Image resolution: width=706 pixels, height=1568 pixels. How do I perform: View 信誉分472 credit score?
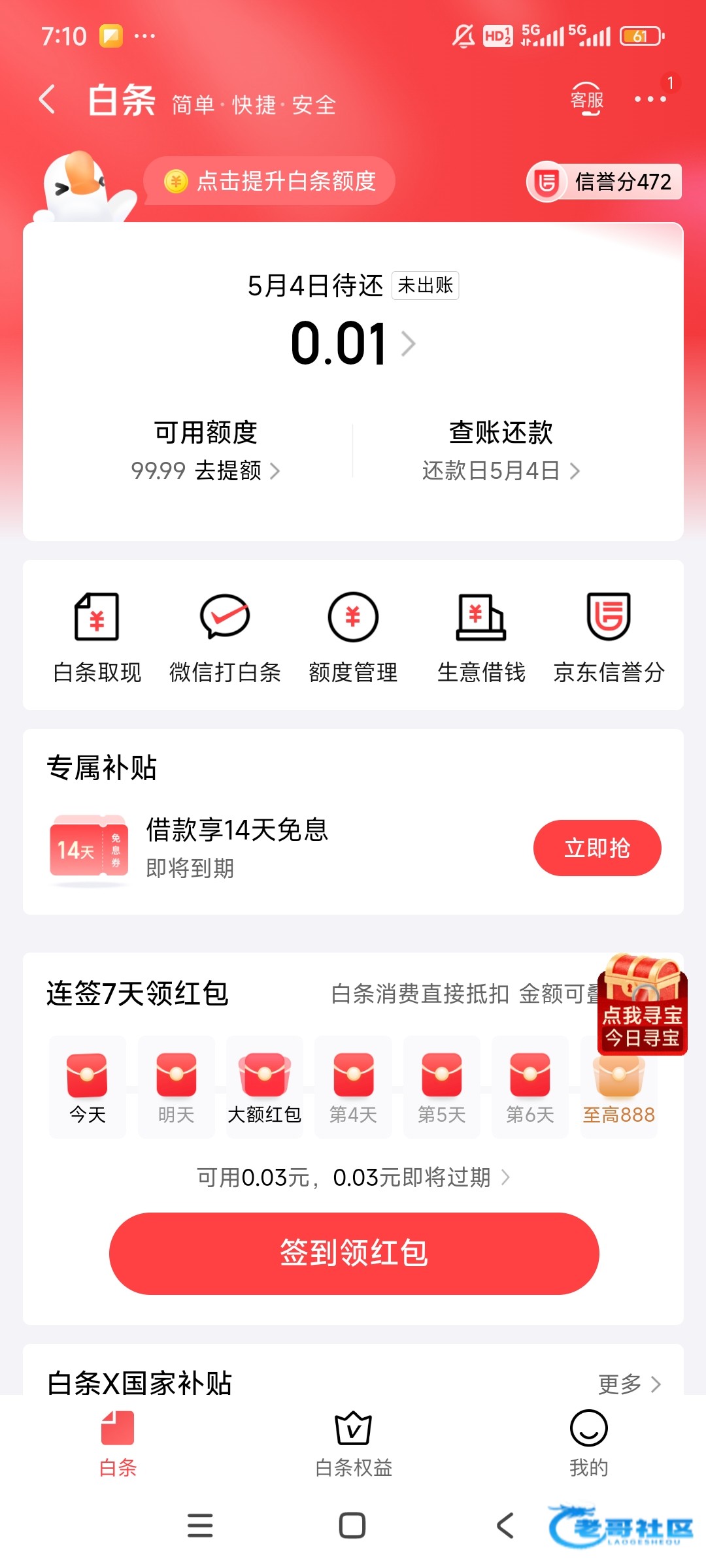[x=605, y=182]
